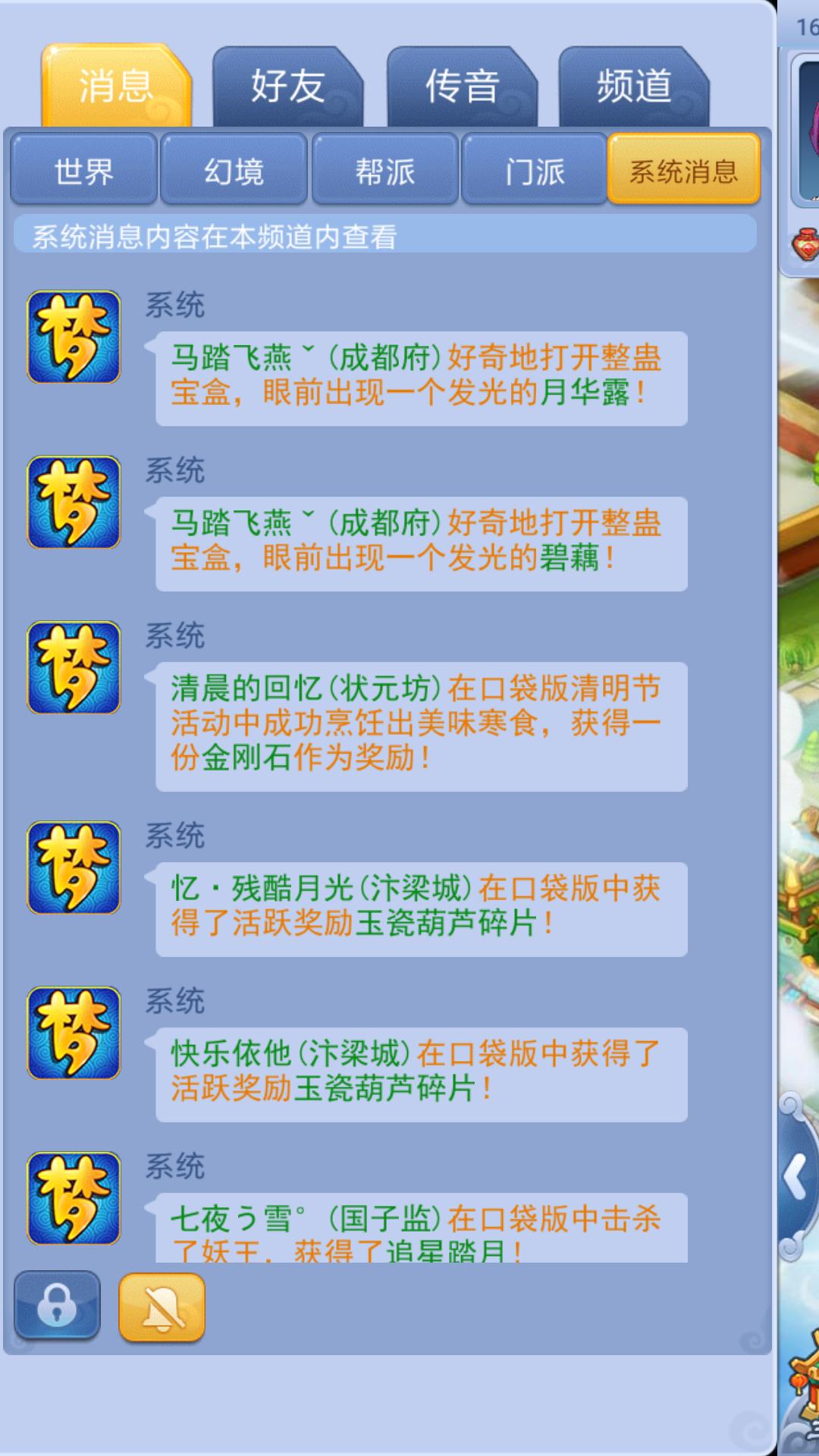819x1456 pixels.
Task: Open the 传音 tab
Action: click(x=461, y=86)
